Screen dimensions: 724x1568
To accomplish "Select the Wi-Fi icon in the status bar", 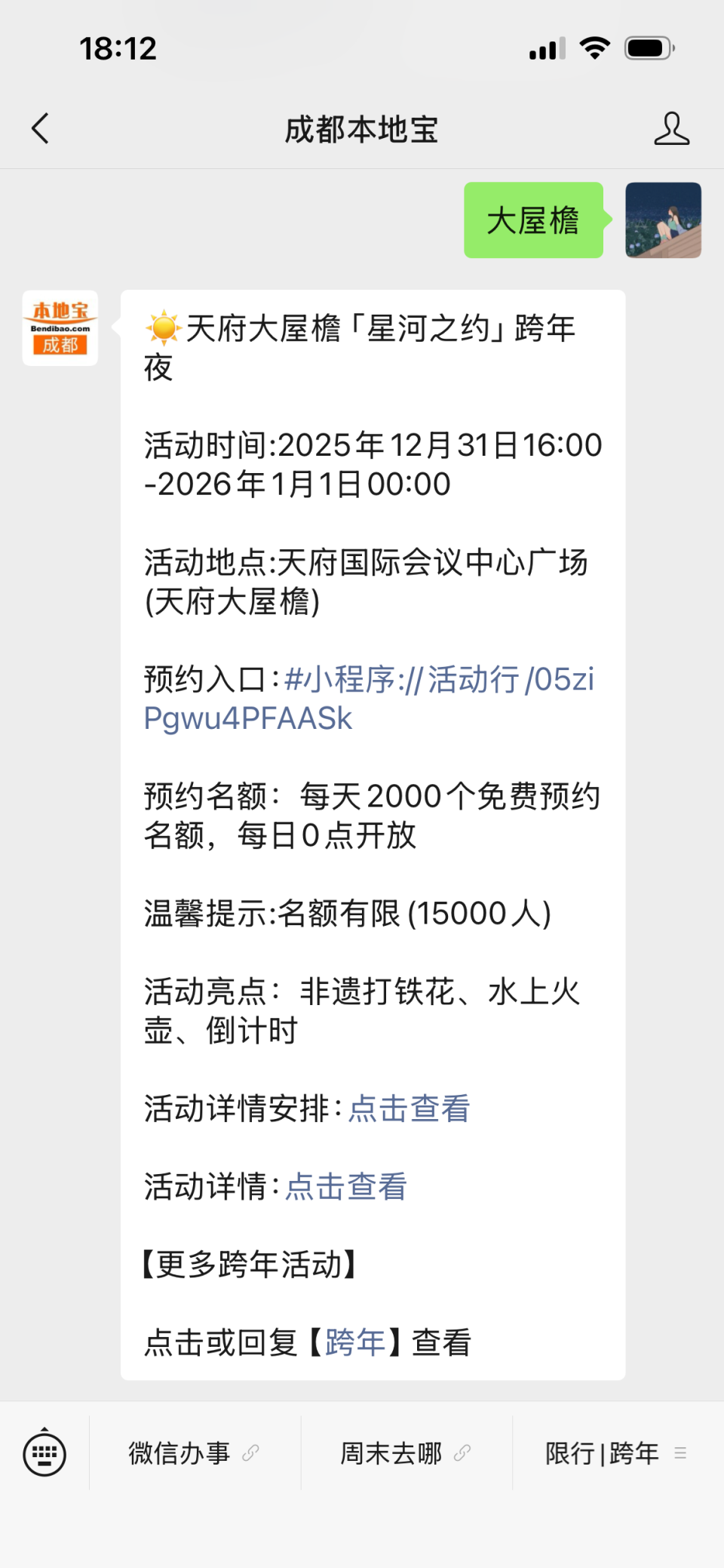I will point(595,47).
